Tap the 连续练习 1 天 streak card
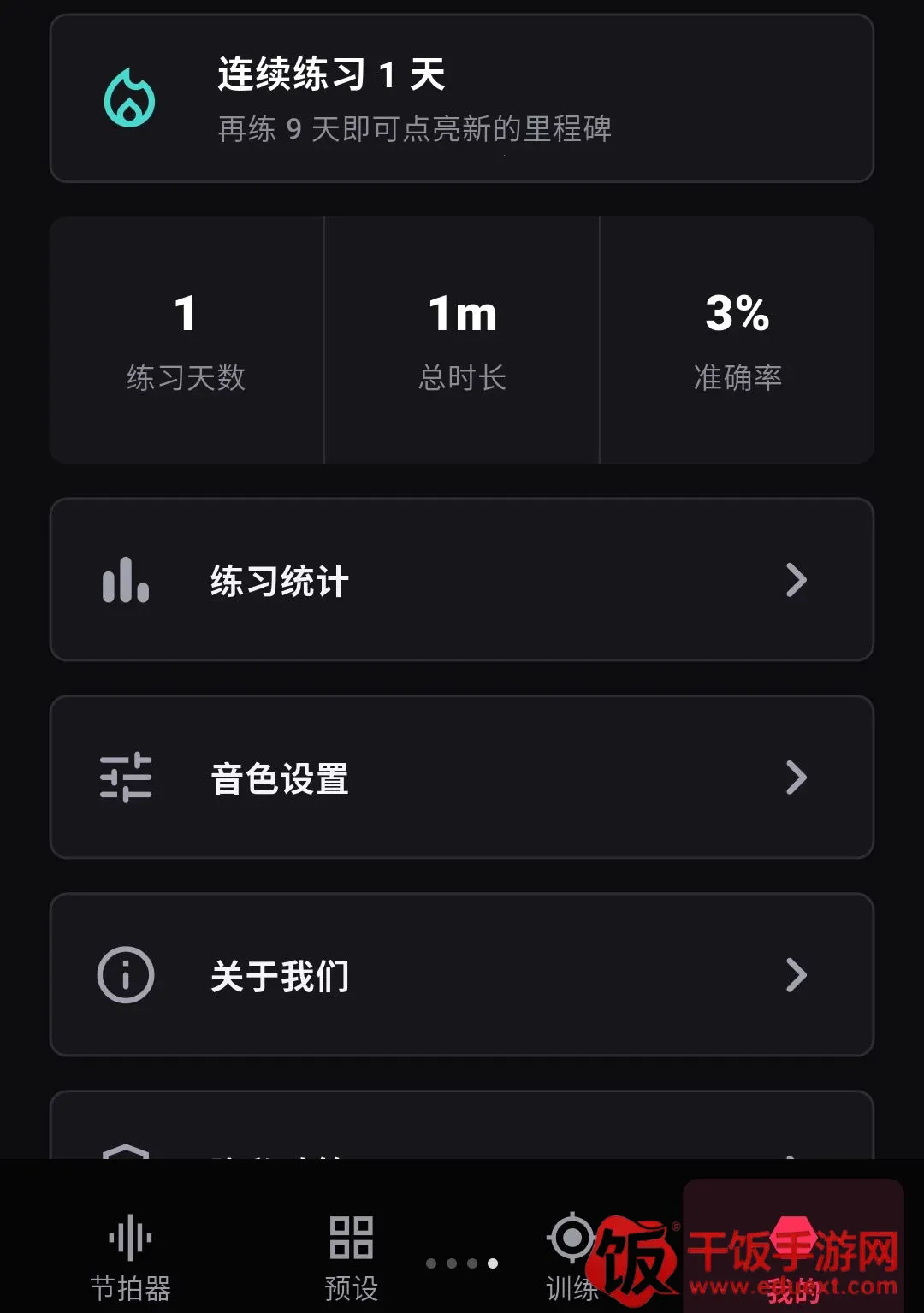 point(462,98)
